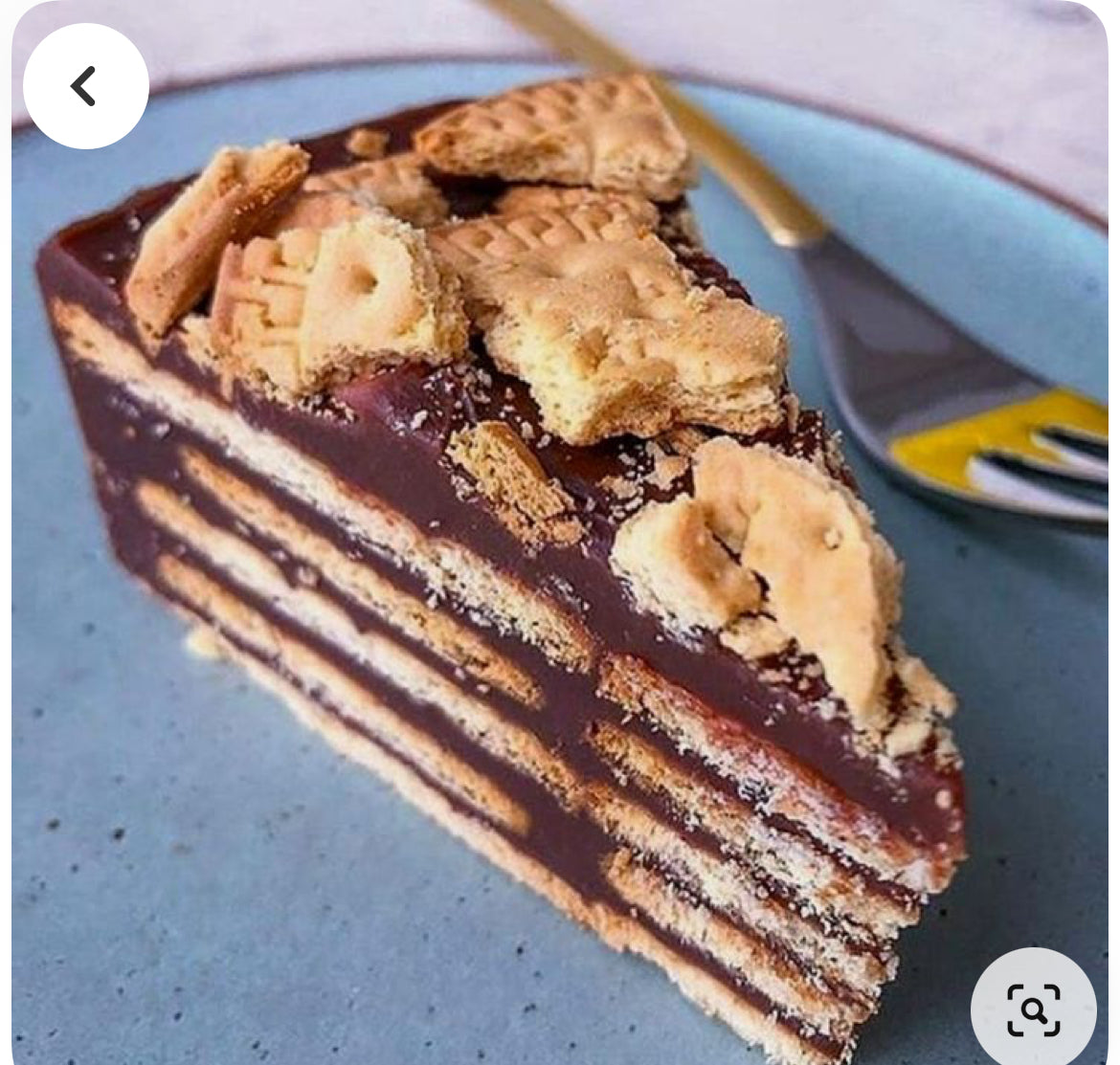Open visual search lens for this image

pos(1033,1009)
